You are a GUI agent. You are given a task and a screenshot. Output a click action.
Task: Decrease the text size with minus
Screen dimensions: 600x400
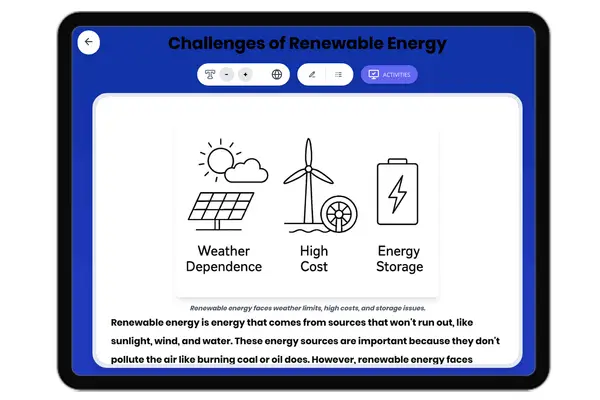pyautogui.click(x=227, y=74)
